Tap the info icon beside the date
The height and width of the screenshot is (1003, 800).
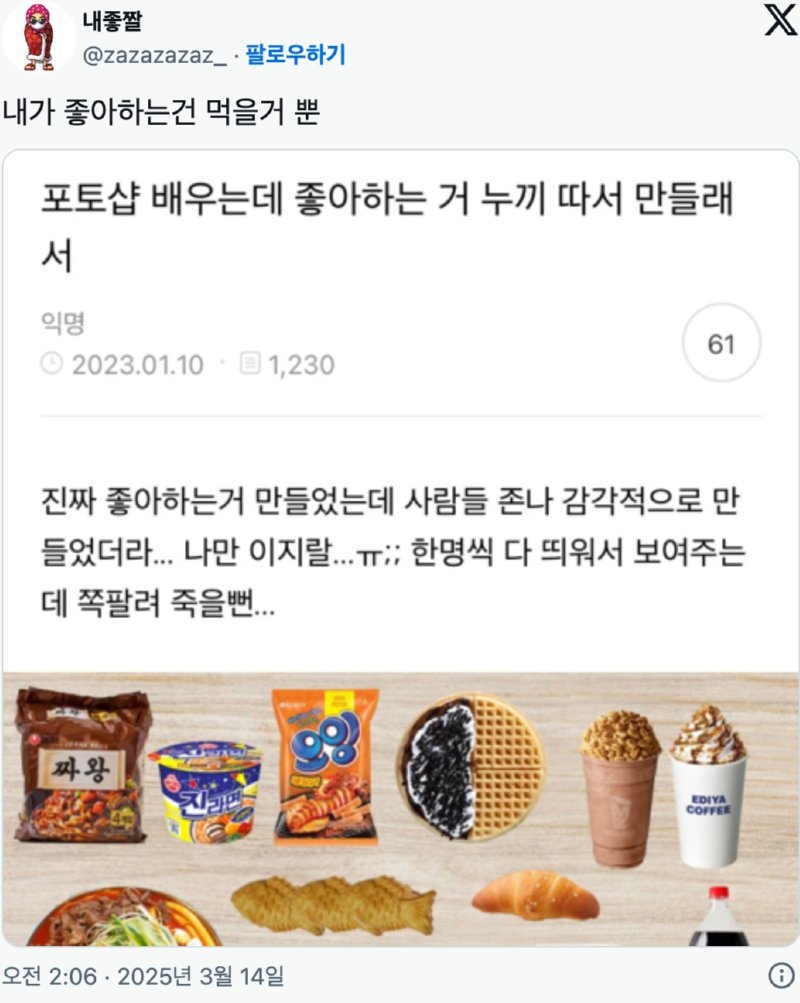[x=780, y=975]
